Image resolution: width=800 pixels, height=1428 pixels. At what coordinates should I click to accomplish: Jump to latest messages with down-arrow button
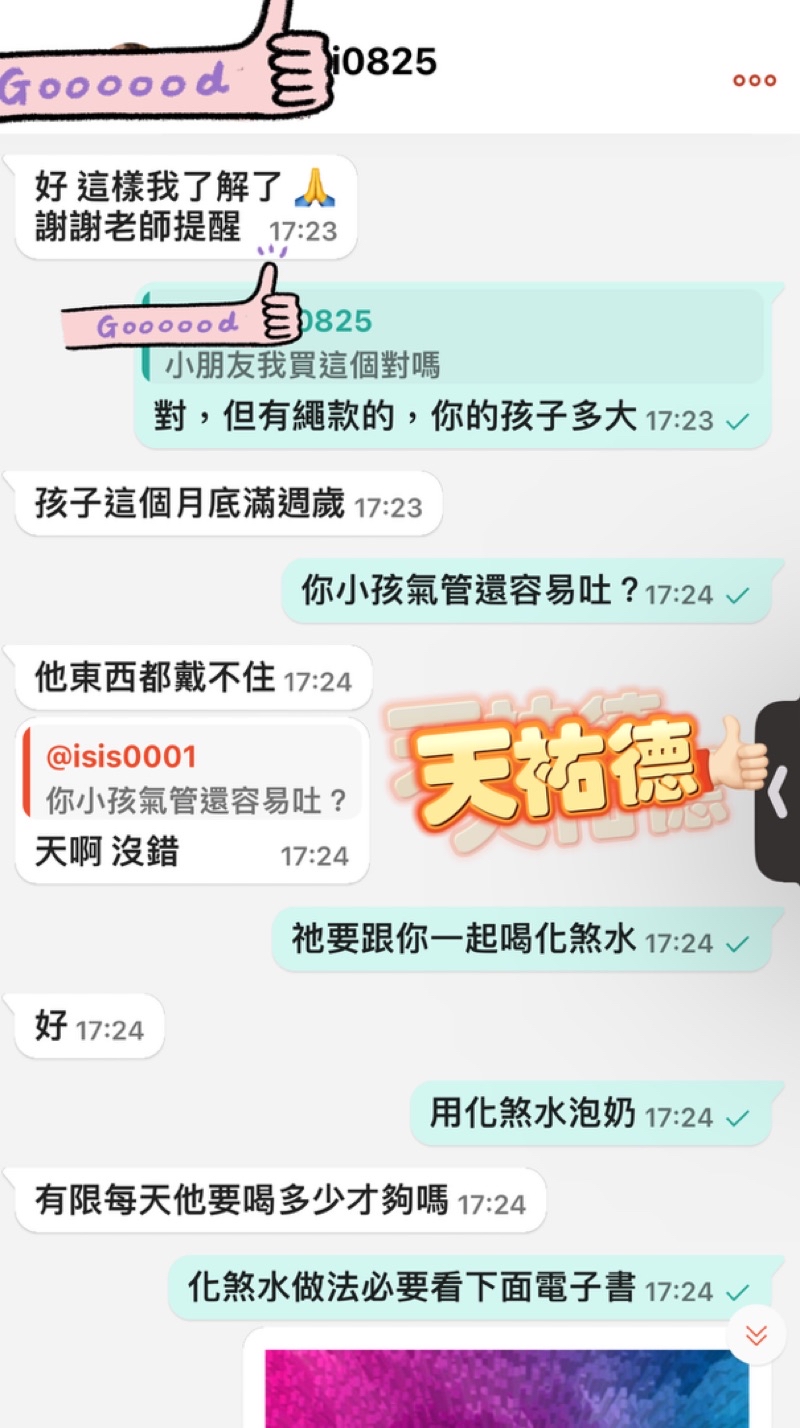[756, 1335]
